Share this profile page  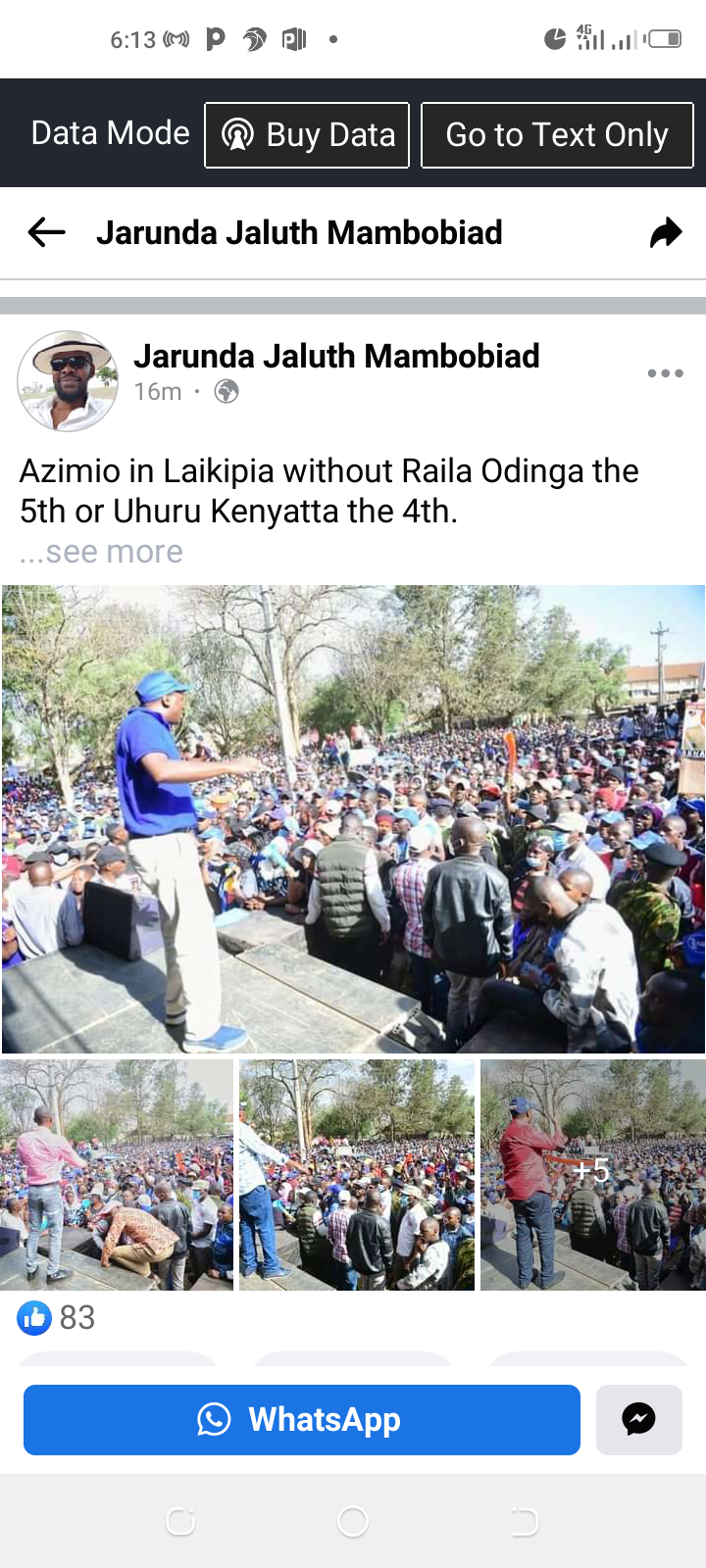coord(666,232)
